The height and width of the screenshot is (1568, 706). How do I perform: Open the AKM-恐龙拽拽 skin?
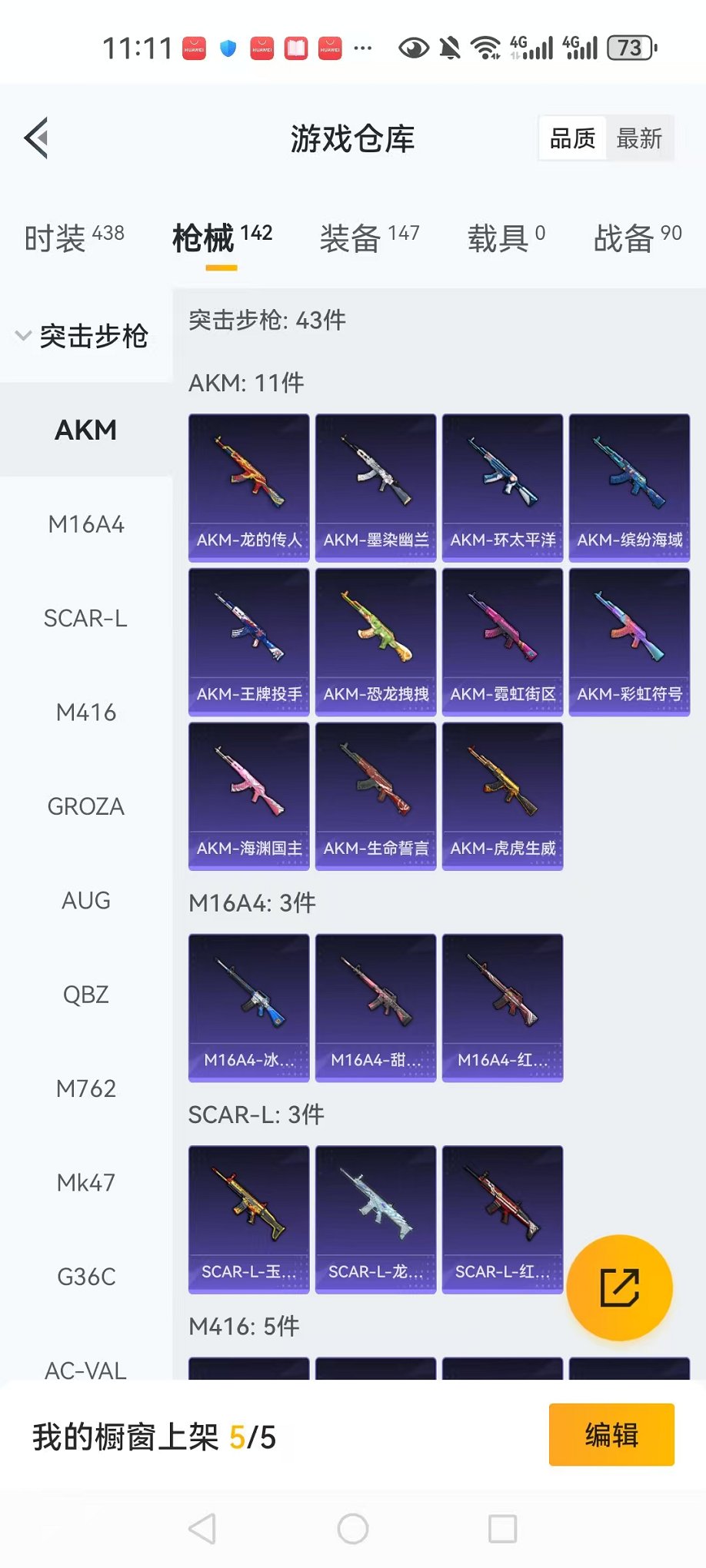point(376,642)
